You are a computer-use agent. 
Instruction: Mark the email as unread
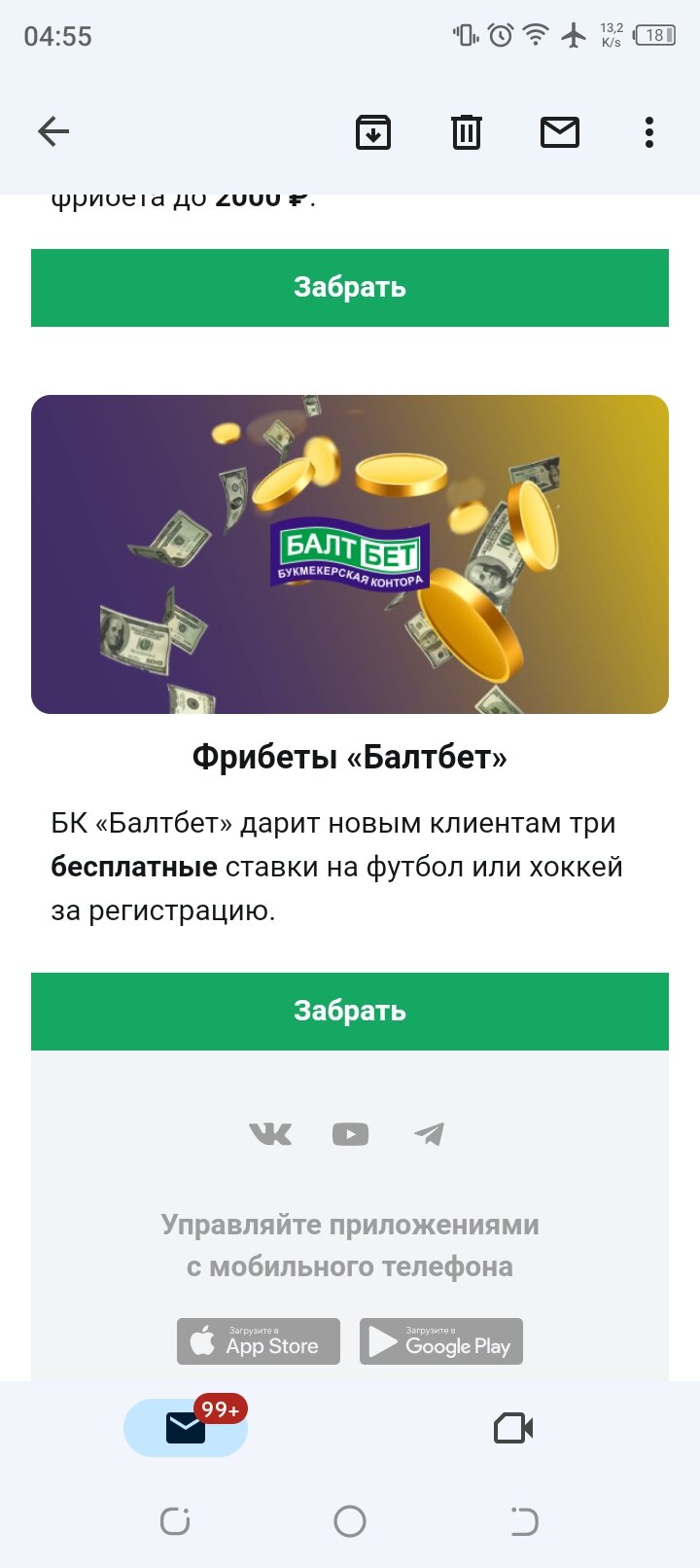(560, 132)
